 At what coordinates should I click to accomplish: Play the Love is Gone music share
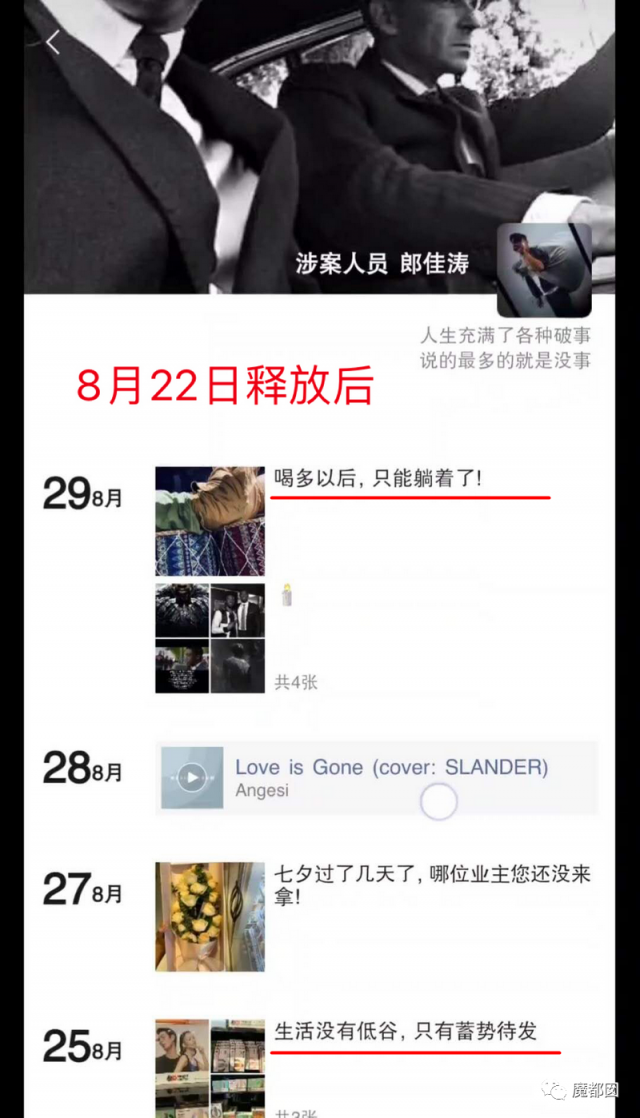click(x=192, y=777)
